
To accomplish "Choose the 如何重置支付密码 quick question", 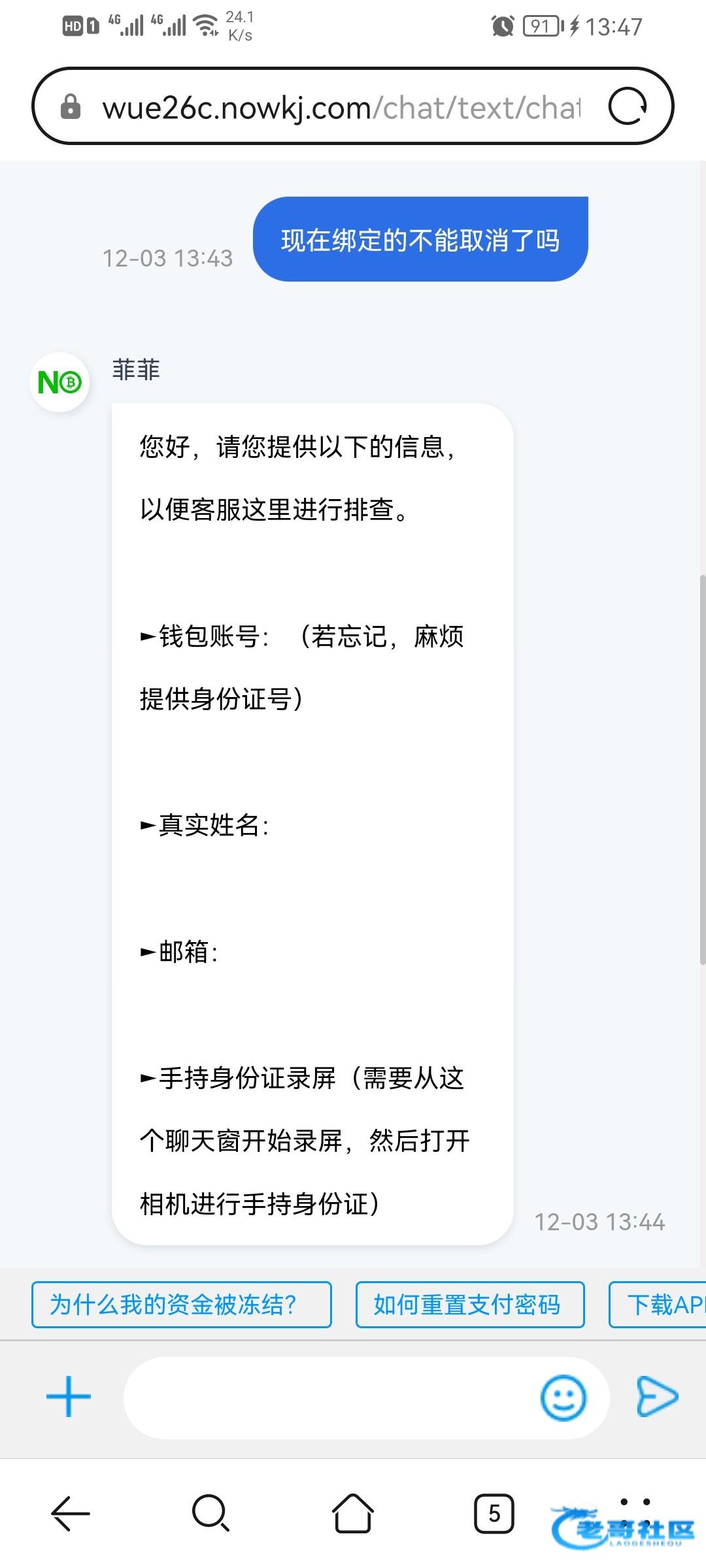I will (469, 1305).
